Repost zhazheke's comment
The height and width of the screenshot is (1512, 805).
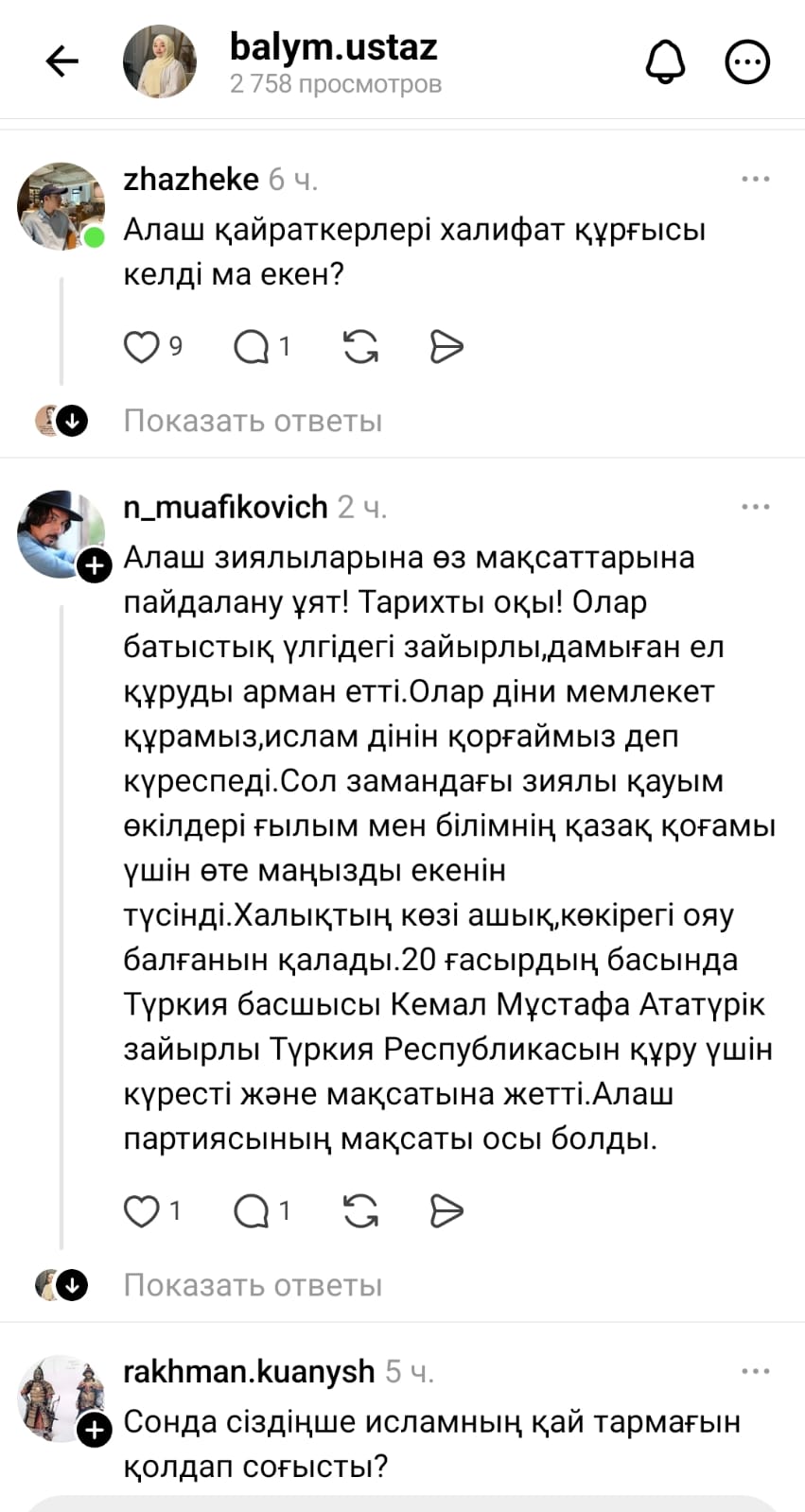[361, 347]
